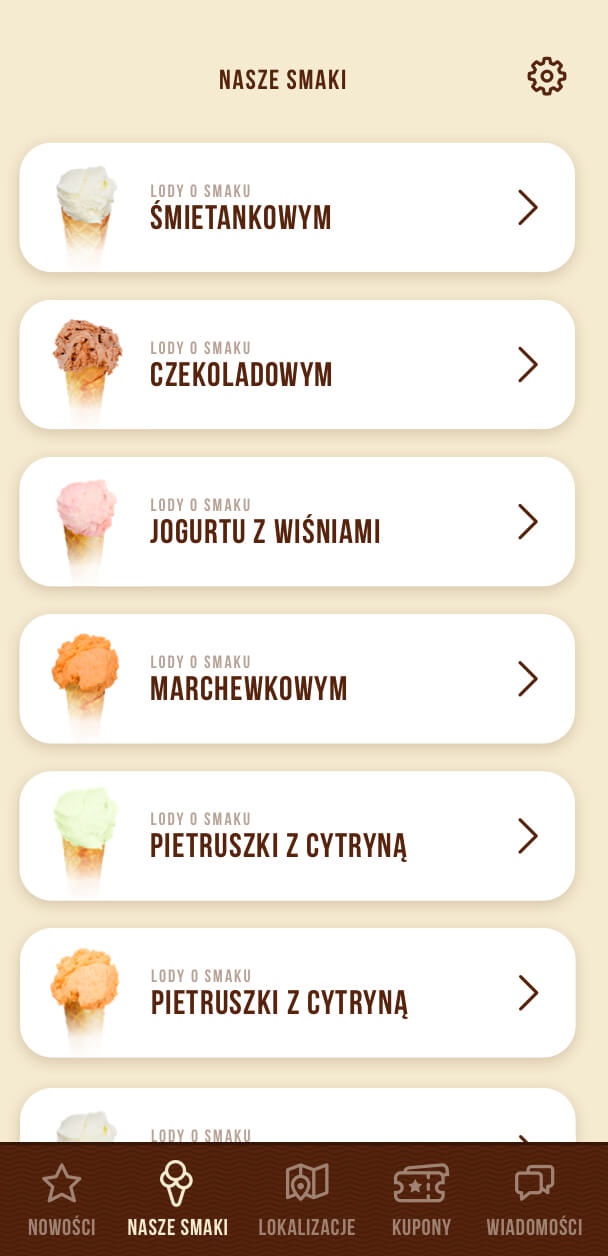
Task: Open the Marchewkowym flavor card
Action: point(297,679)
